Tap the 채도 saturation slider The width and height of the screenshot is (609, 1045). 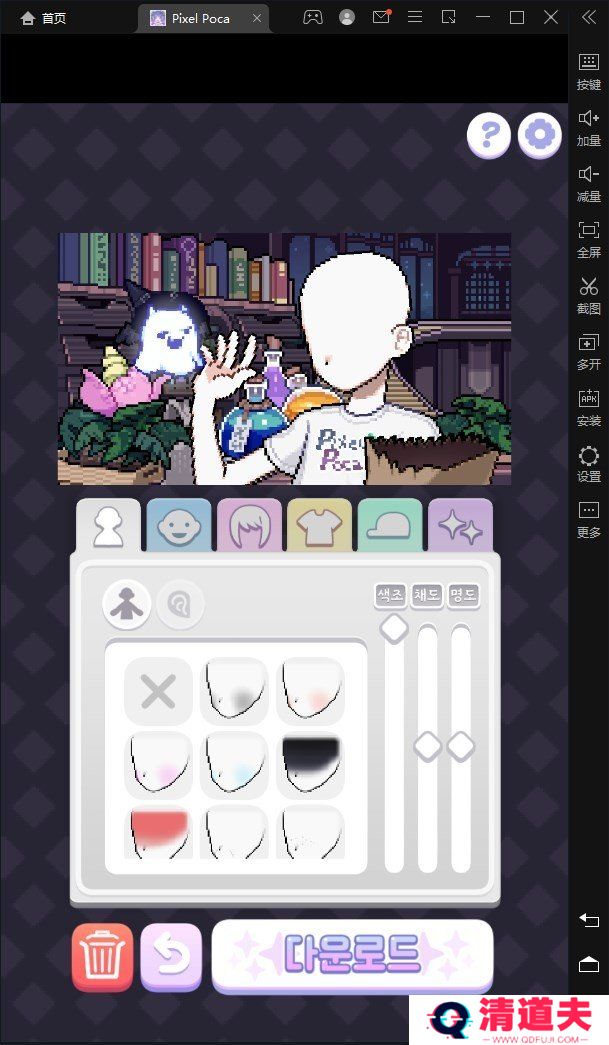pos(427,745)
